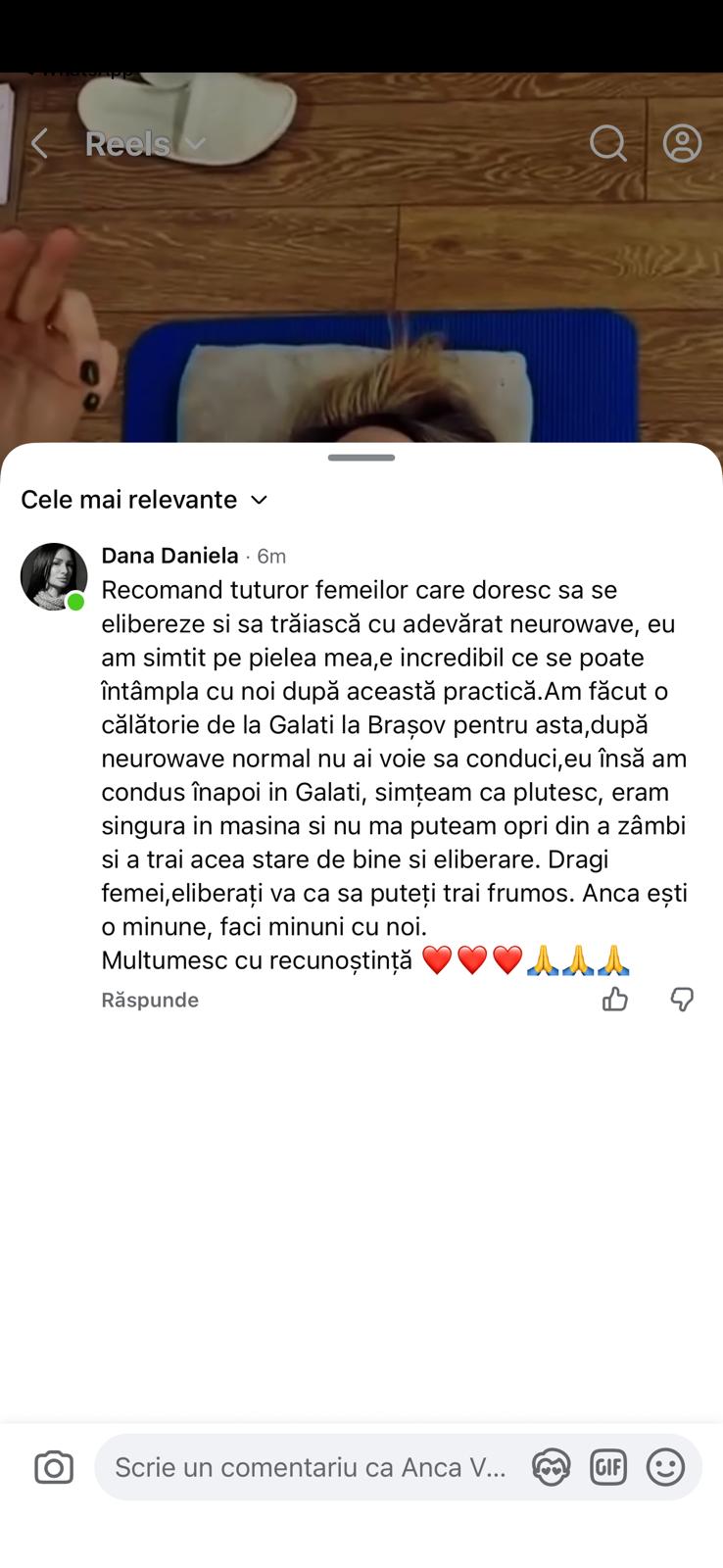Dislike Dana Daniela's comment
Viewport: 723px width, 1568px height.
click(682, 1000)
